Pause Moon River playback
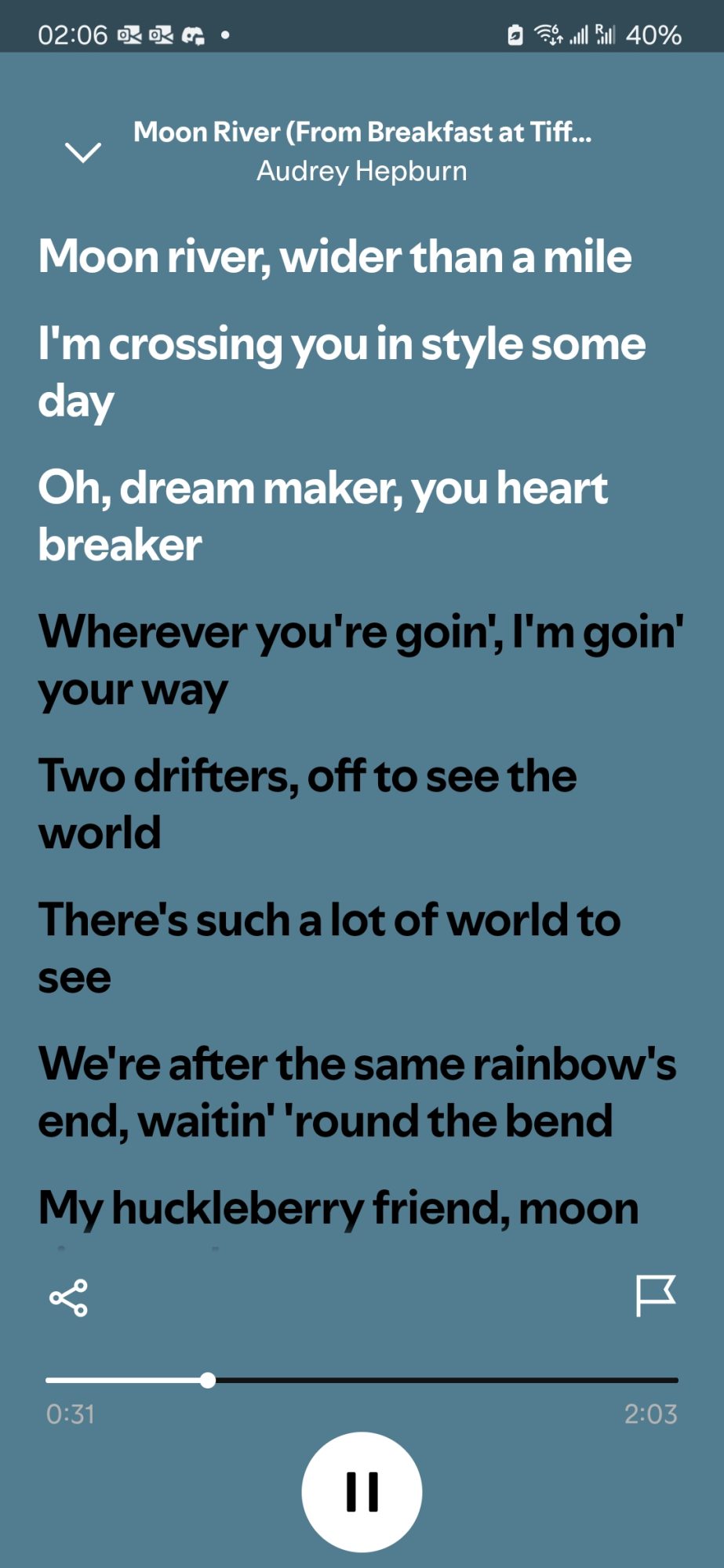The height and width of the screenshot is (1568, 724). click(362, 1491)
